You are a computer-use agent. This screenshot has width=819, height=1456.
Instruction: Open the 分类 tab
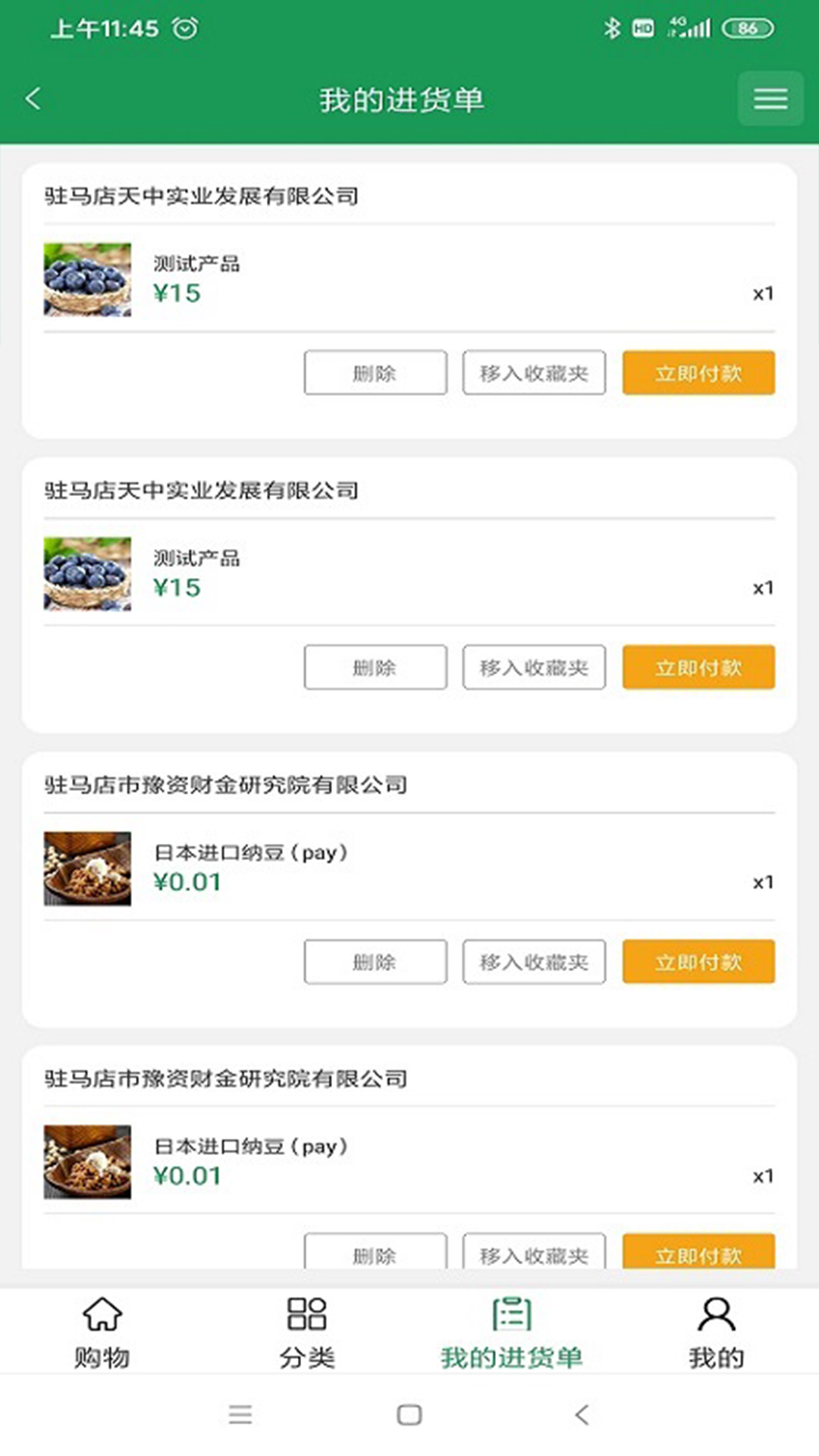(x=307, y=1332)
